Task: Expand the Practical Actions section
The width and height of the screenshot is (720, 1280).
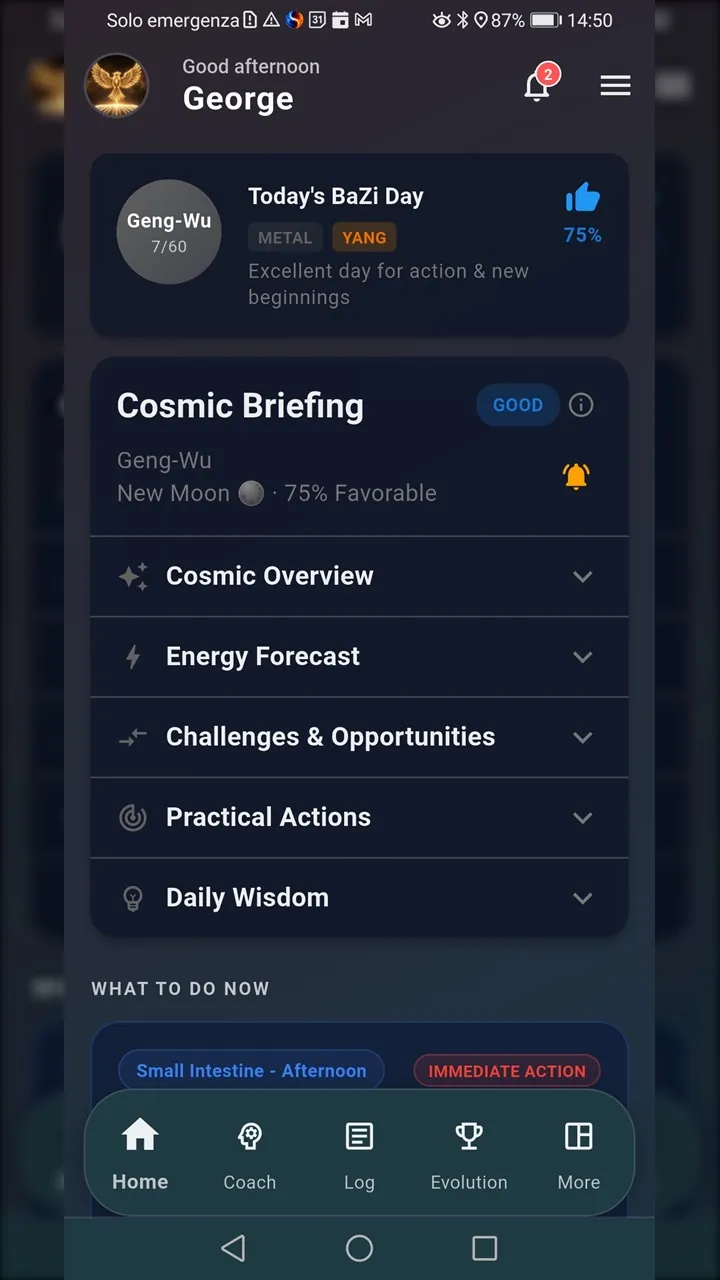Action: tap(359, 817)
